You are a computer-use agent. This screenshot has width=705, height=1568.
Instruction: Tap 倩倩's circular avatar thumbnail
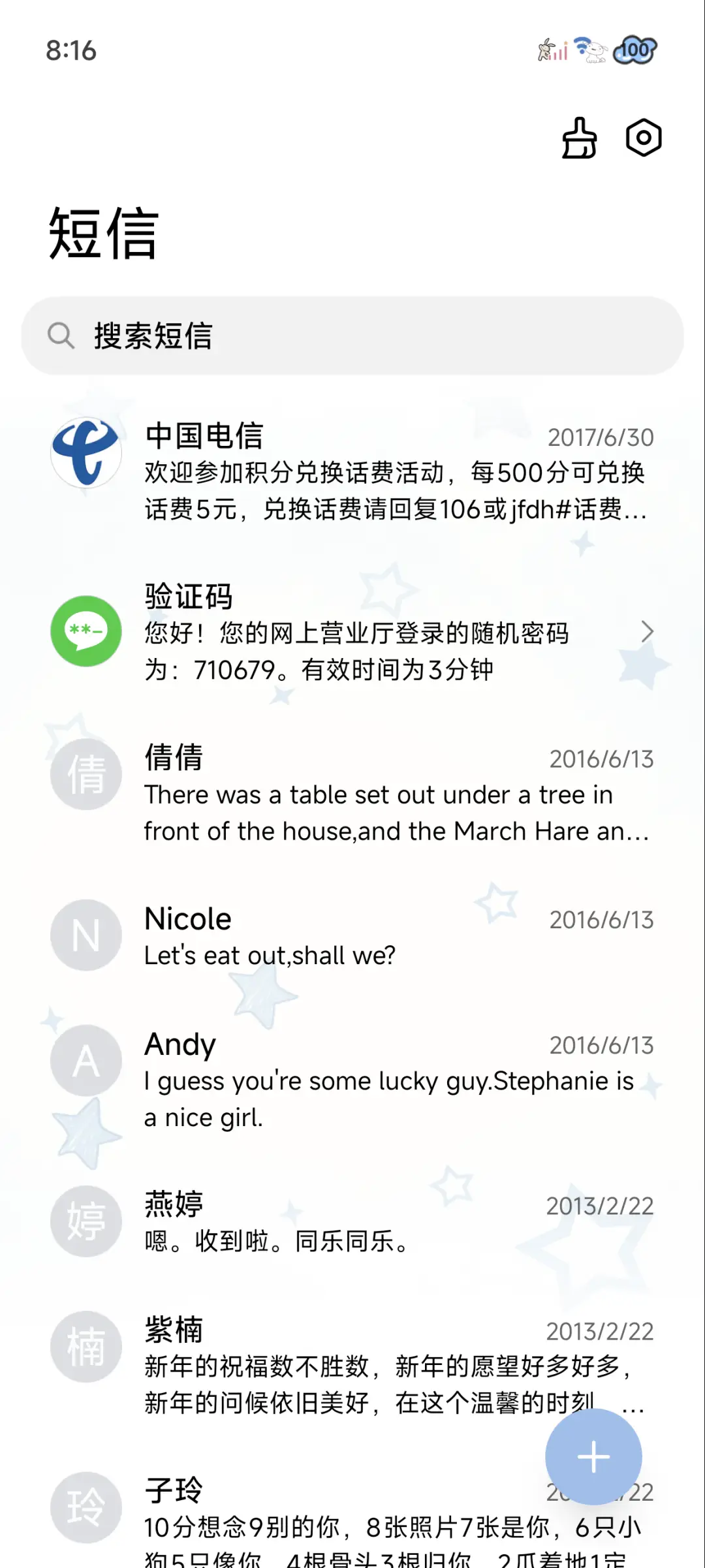(x=86, y=773)
